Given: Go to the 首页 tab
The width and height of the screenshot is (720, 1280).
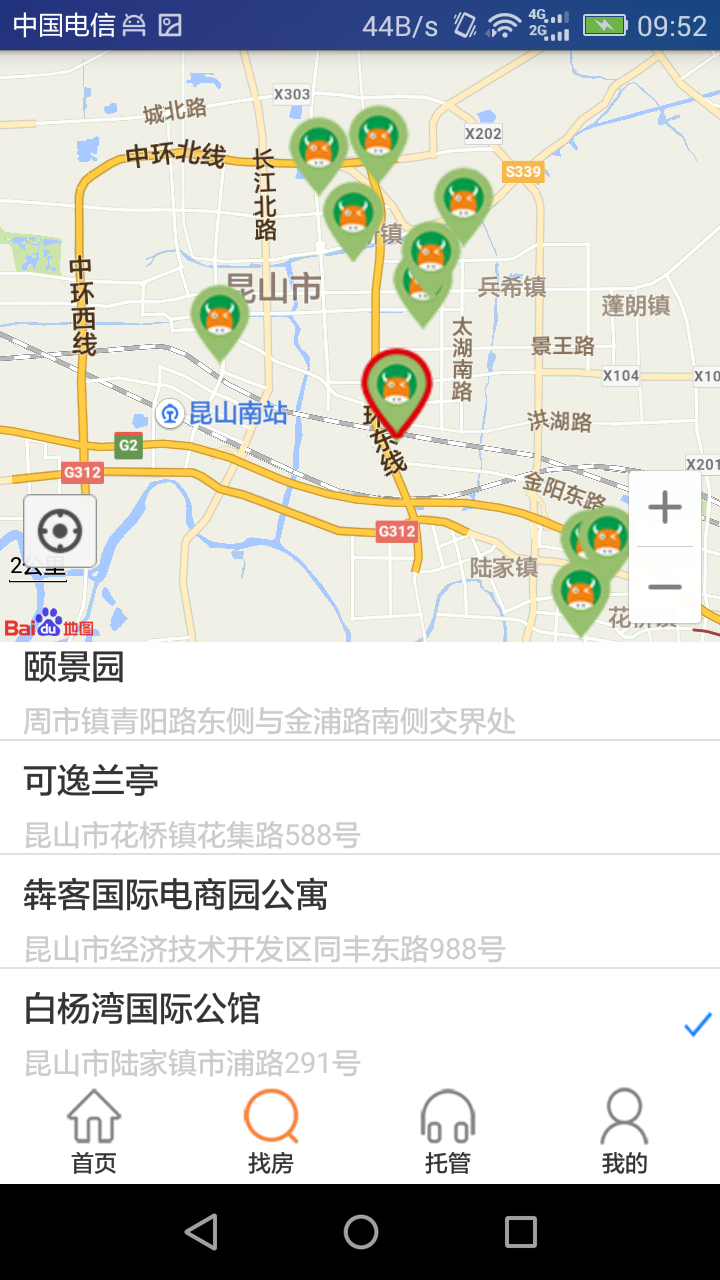Looking at the screenshot, I should 94,1131.
